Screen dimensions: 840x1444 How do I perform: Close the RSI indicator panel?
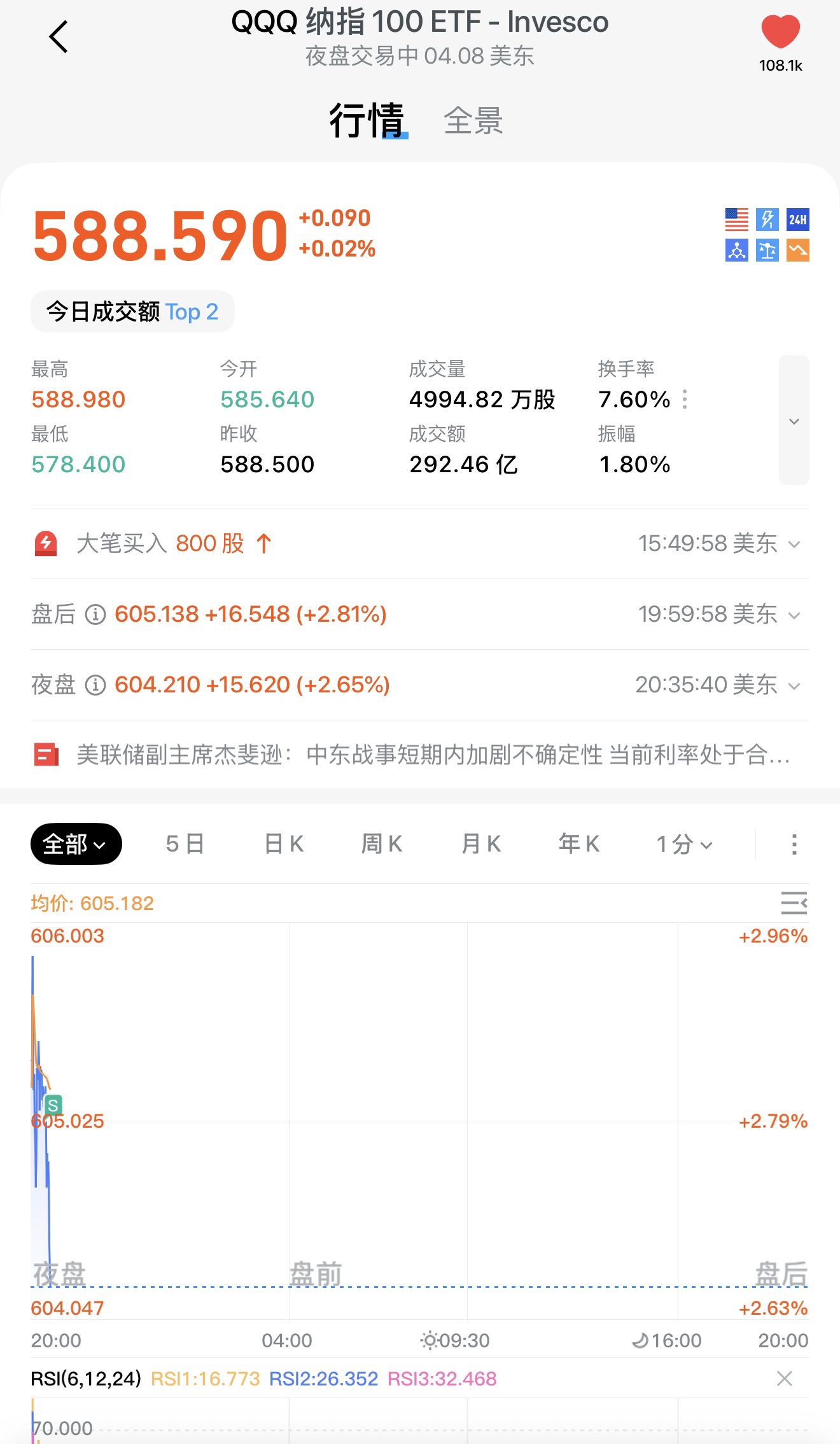(785, 1378)
